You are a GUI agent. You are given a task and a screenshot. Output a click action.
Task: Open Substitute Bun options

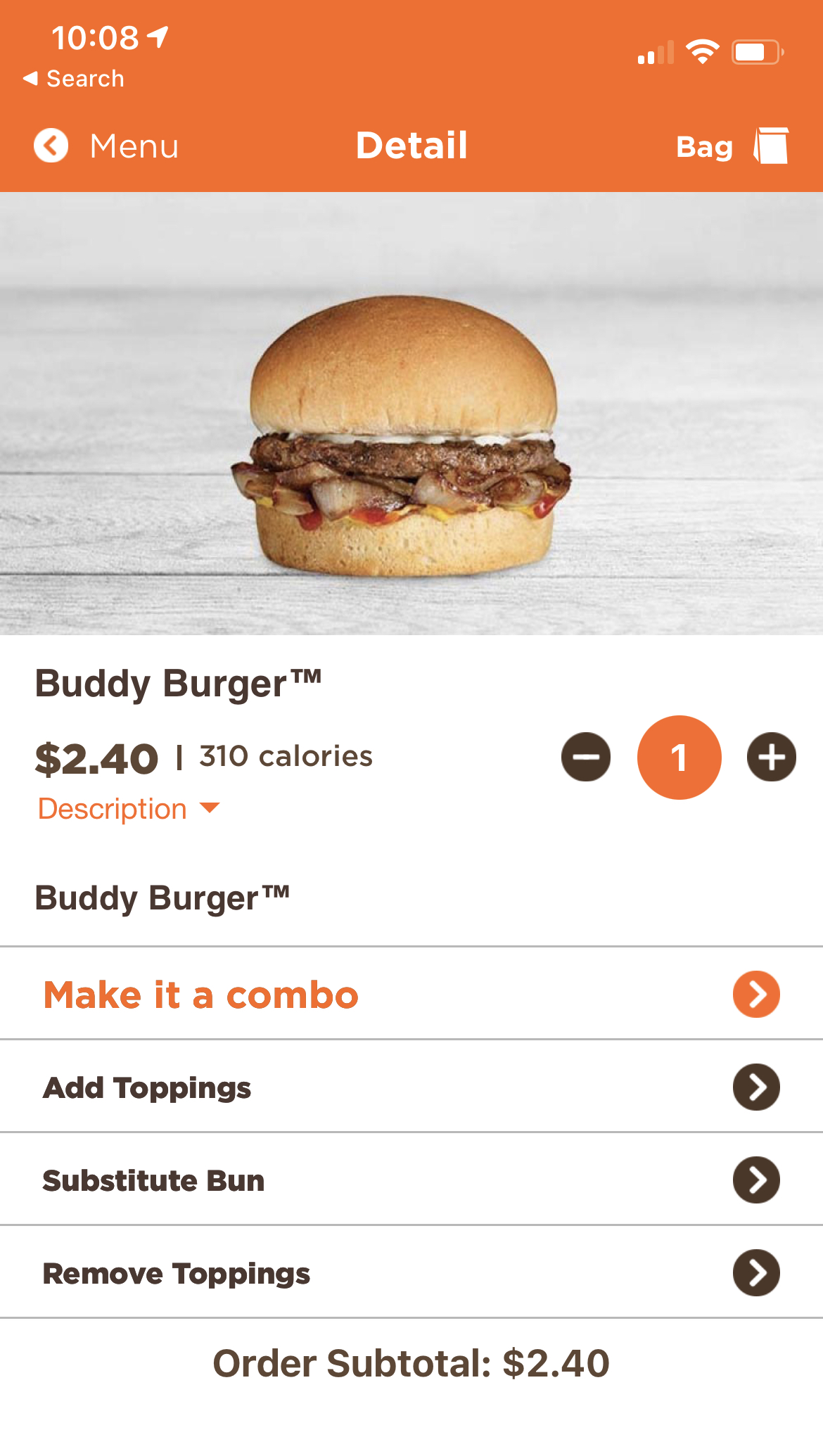[x=412, y=1180]
